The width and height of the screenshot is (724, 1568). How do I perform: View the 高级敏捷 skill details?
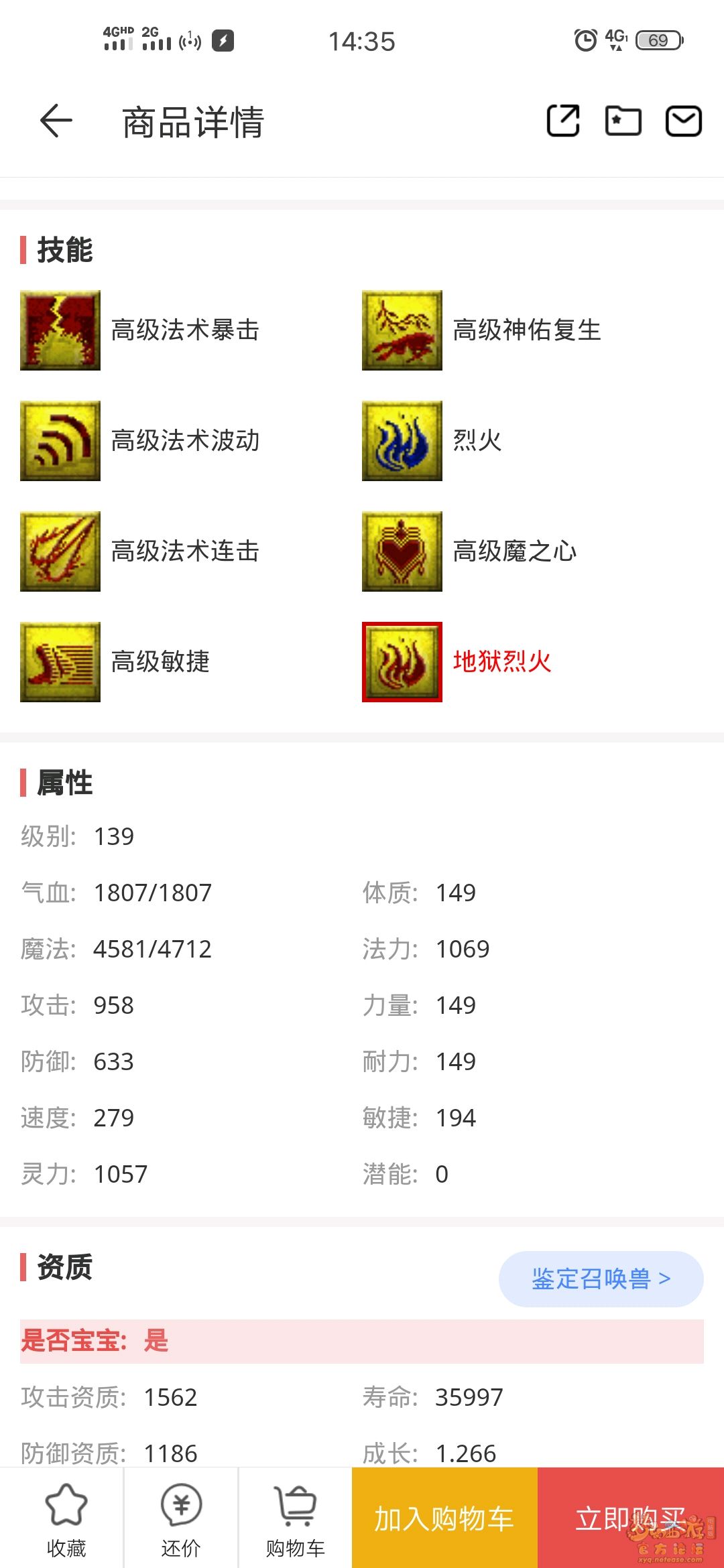point(60,662)
